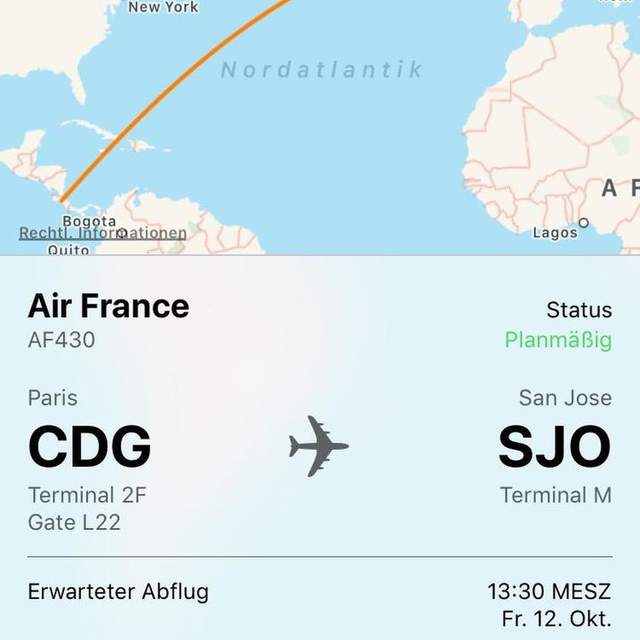Open the Rechtl. Informationen map link

coord(102,234)
